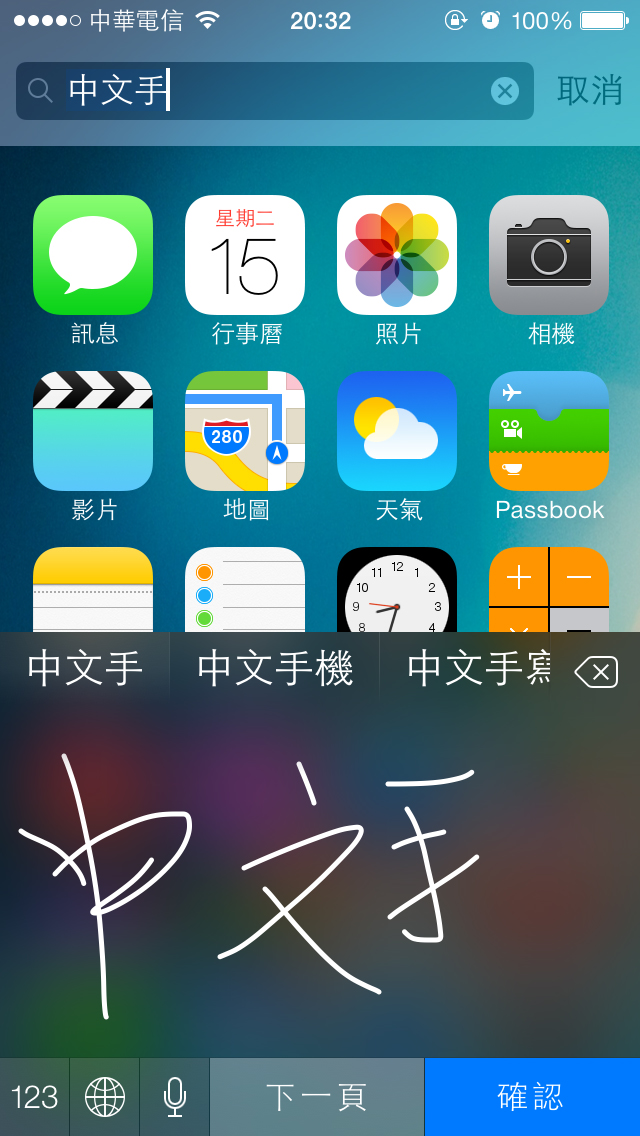Open the 影片 Videos app
The height and width of the screenshot is (1136, 640).
pos(93,431)
